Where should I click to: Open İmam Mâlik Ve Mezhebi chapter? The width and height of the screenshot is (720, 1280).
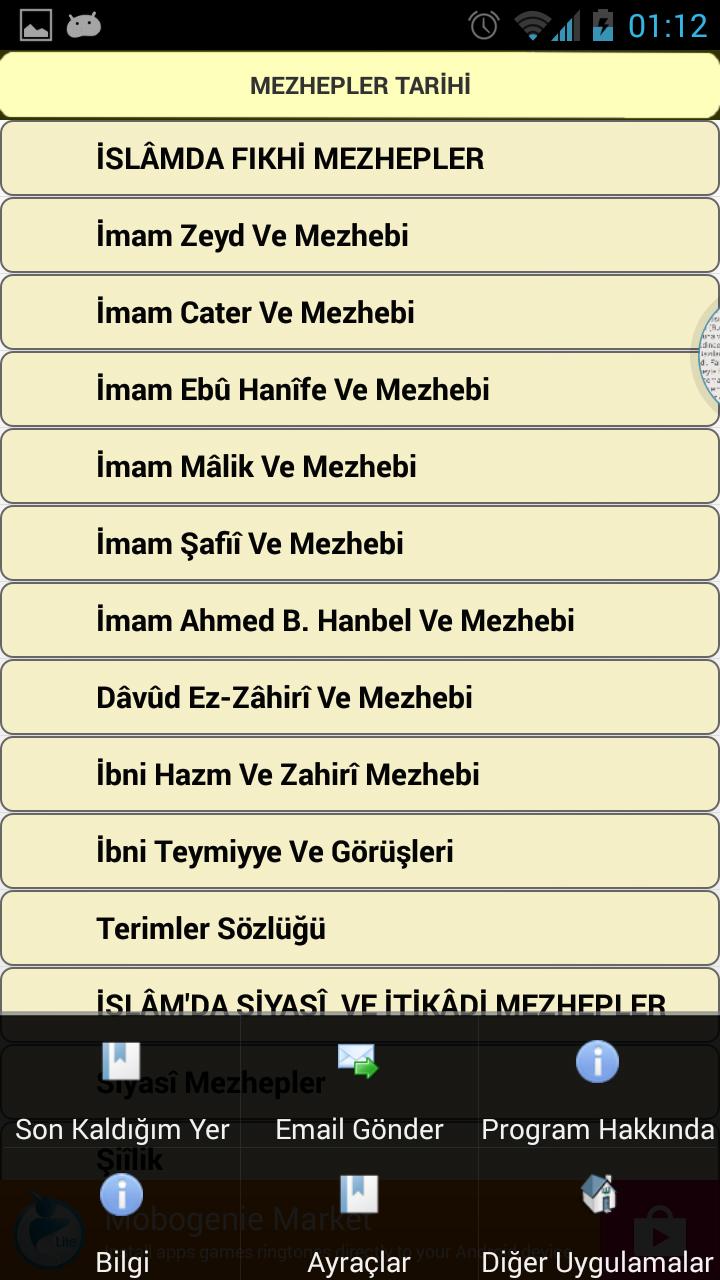coord(360,467)
